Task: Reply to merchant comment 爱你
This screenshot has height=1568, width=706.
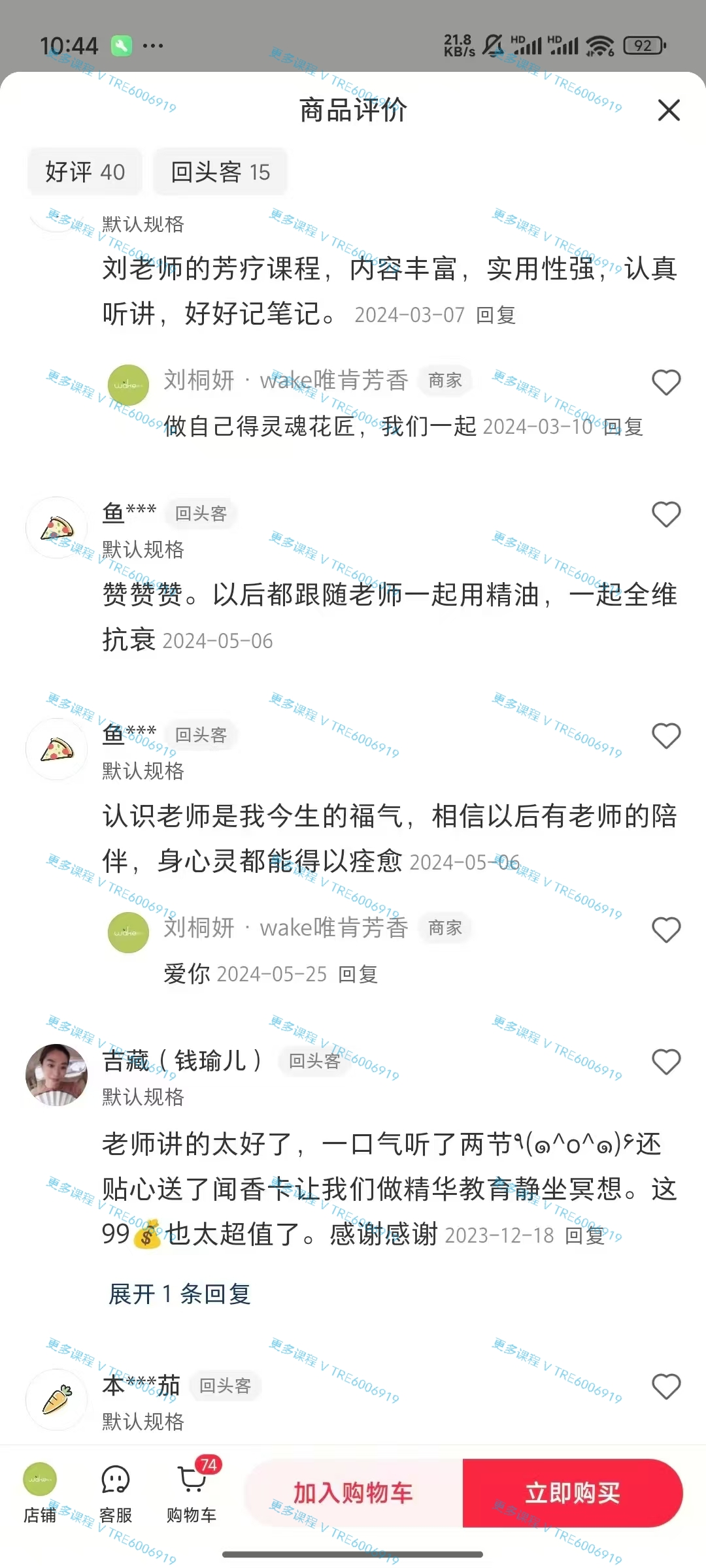Action: point(358,974)
